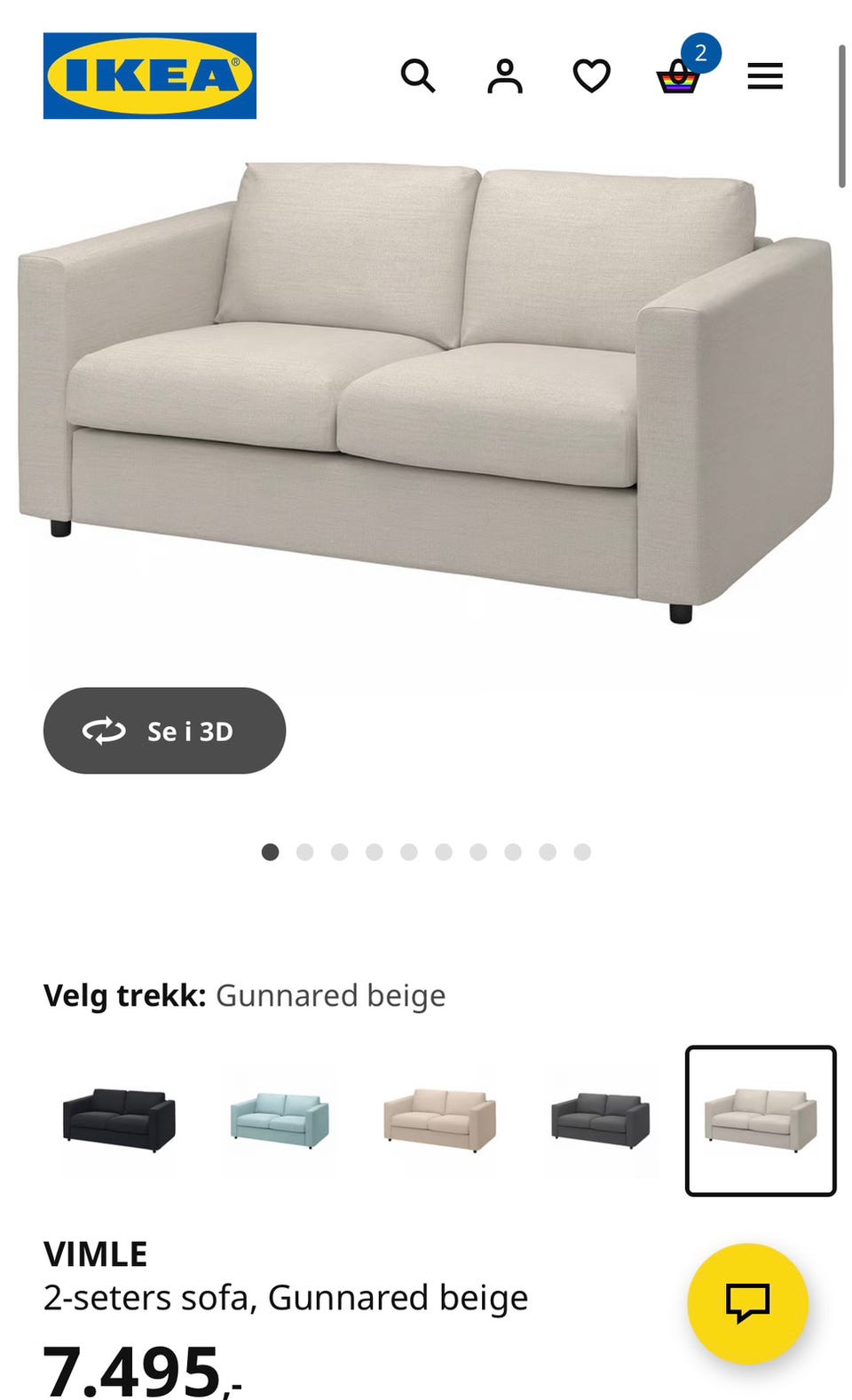This screenshot has height=1400, width=852.
Task: Jump to the second image dot
Action: [304, 852]
